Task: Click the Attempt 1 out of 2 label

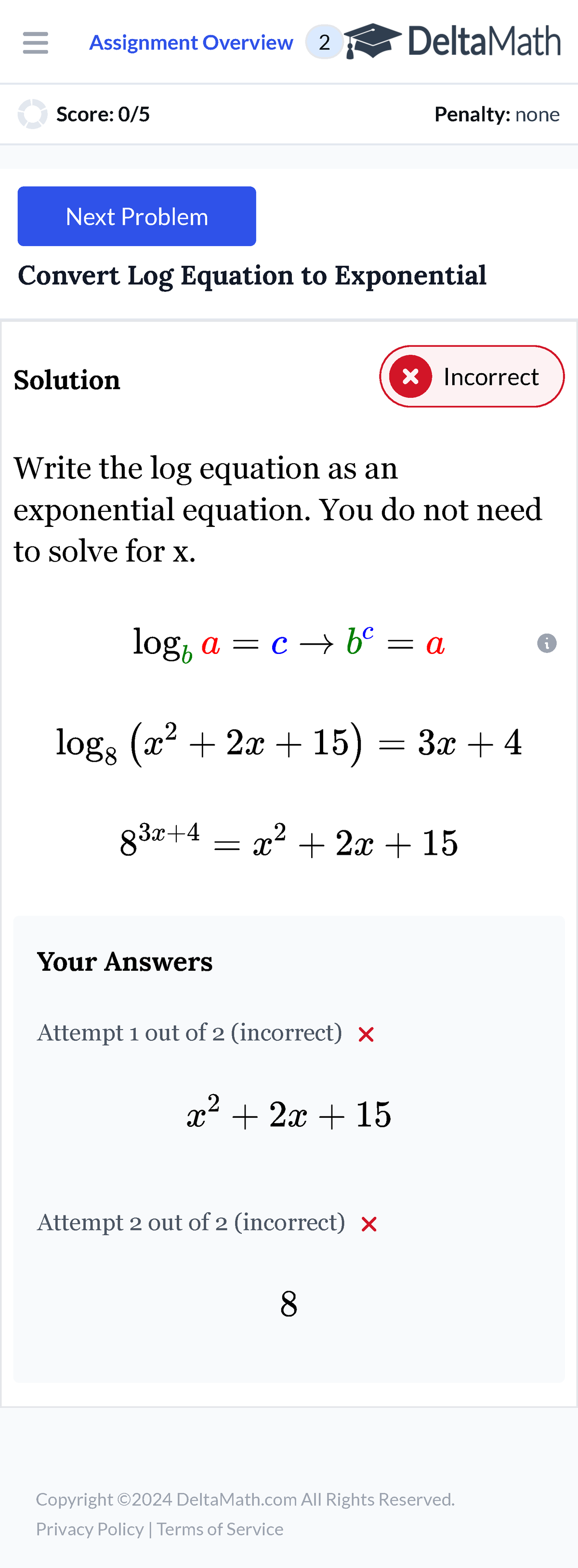Action: pos(189,1032)
